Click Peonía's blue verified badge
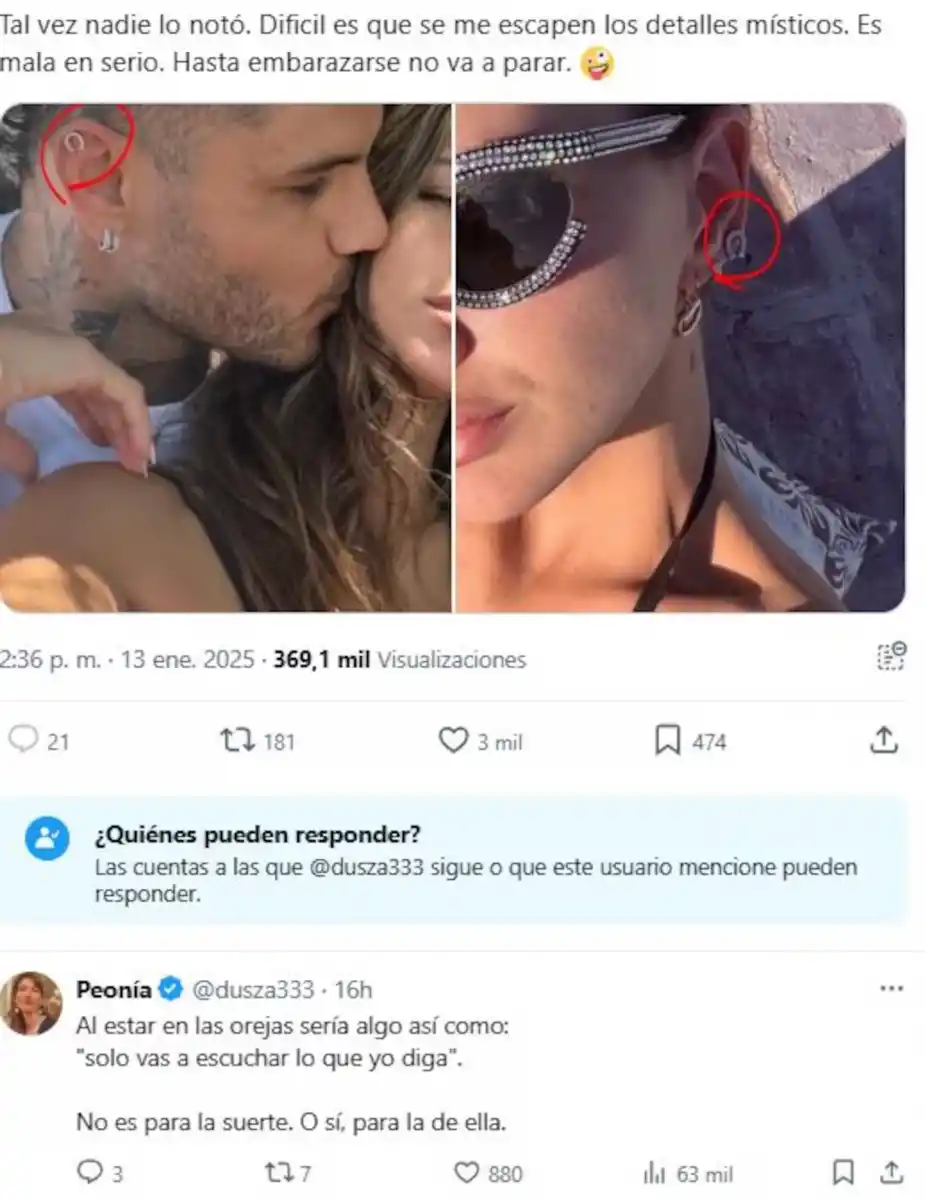Screen dimensions: 925x1200 click(x=169, y=989)
